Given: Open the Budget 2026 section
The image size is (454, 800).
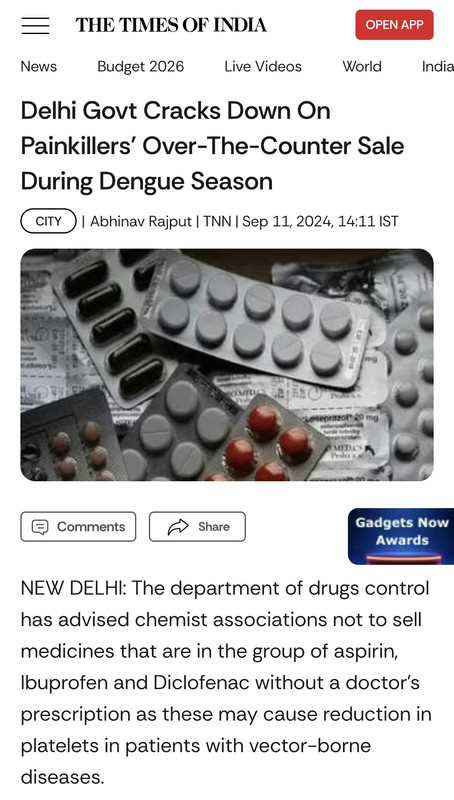Looking at the screenshot, I should click(x=141, y=66).
